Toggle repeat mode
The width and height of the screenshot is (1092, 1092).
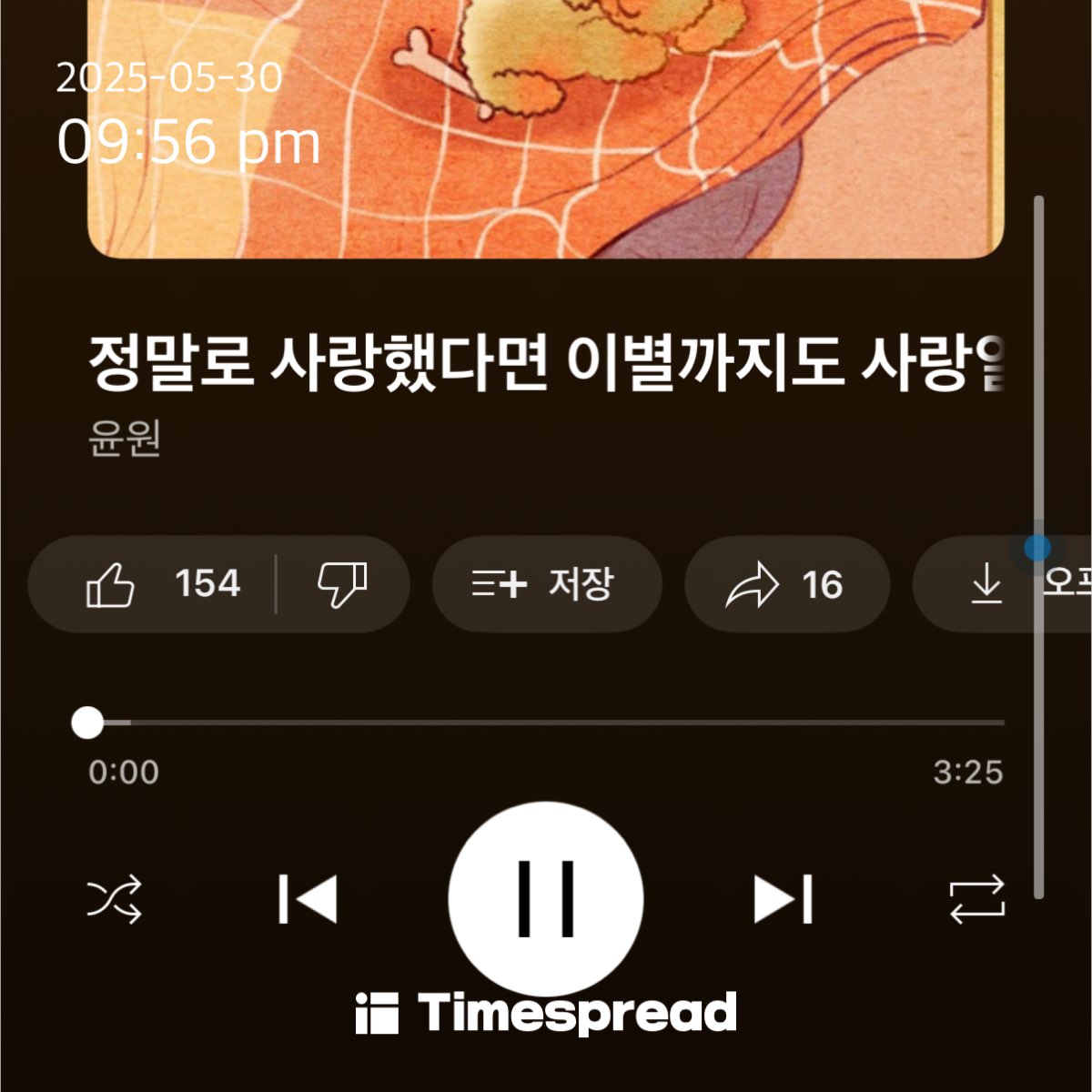976,899
